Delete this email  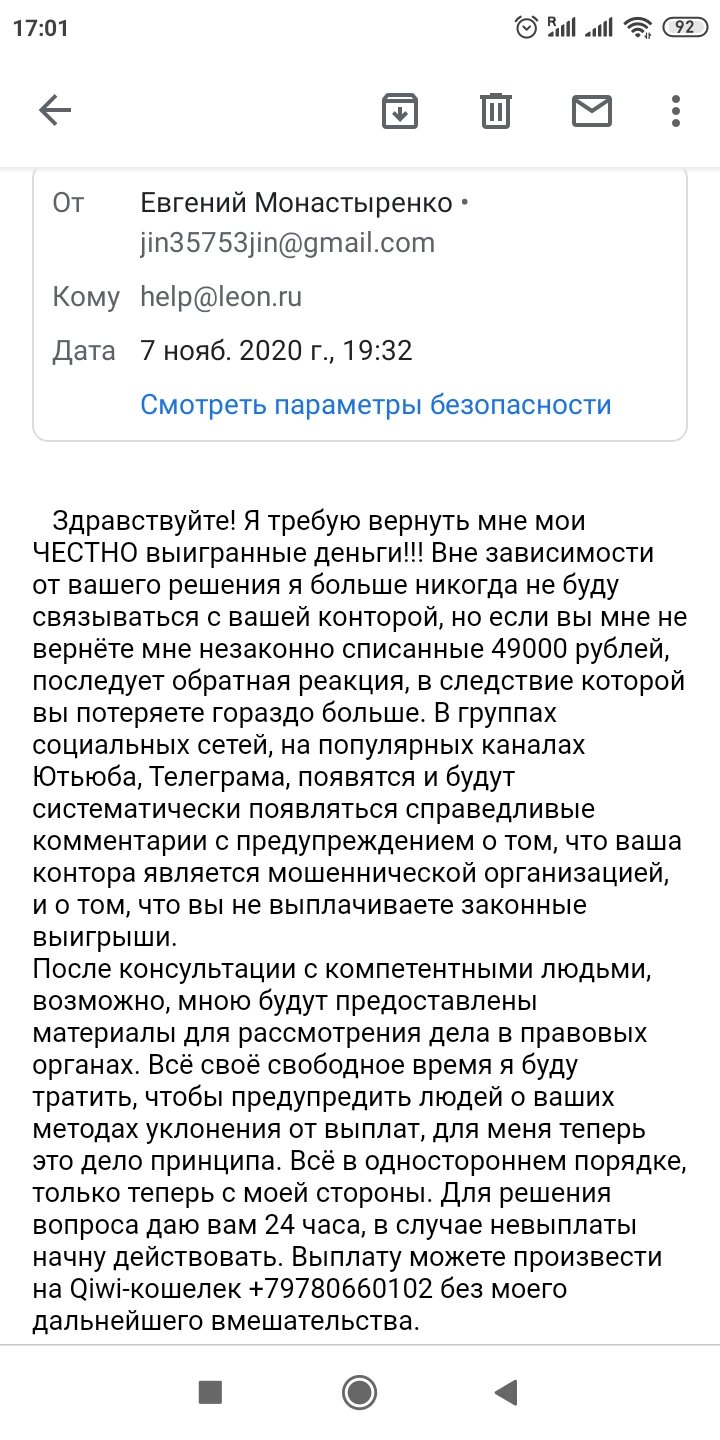point(496,111)
